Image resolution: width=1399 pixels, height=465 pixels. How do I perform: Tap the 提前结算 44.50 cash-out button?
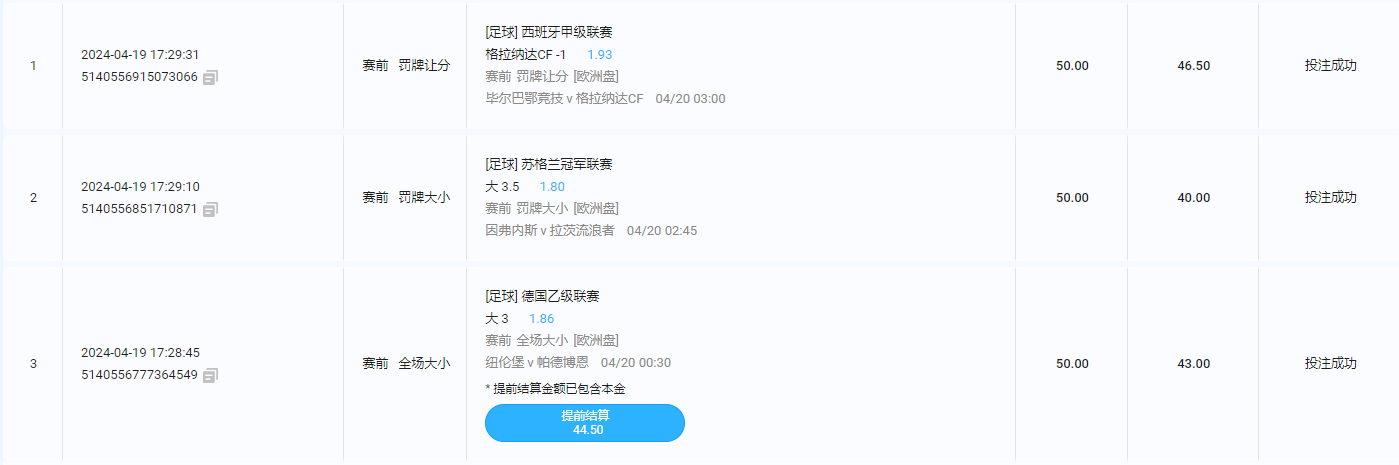pyautogui.click(x=585, y=423)
